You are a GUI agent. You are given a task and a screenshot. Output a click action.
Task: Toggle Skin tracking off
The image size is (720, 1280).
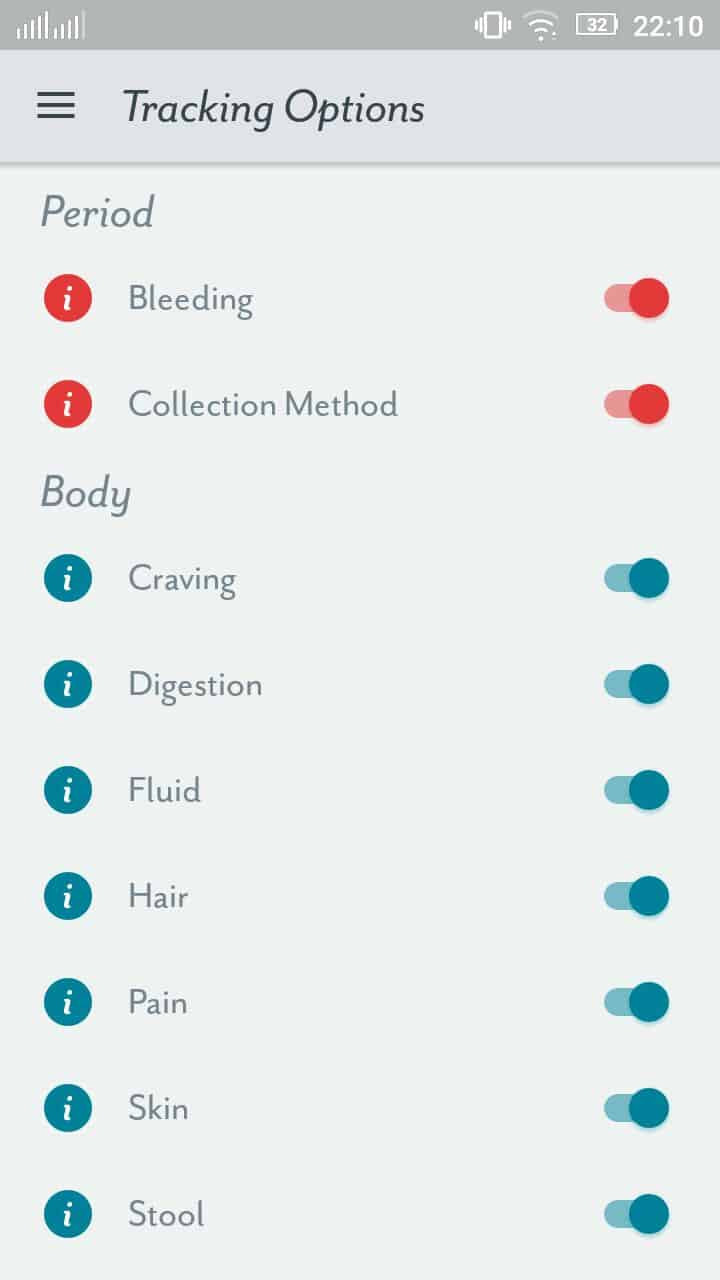click(637, 1108)
